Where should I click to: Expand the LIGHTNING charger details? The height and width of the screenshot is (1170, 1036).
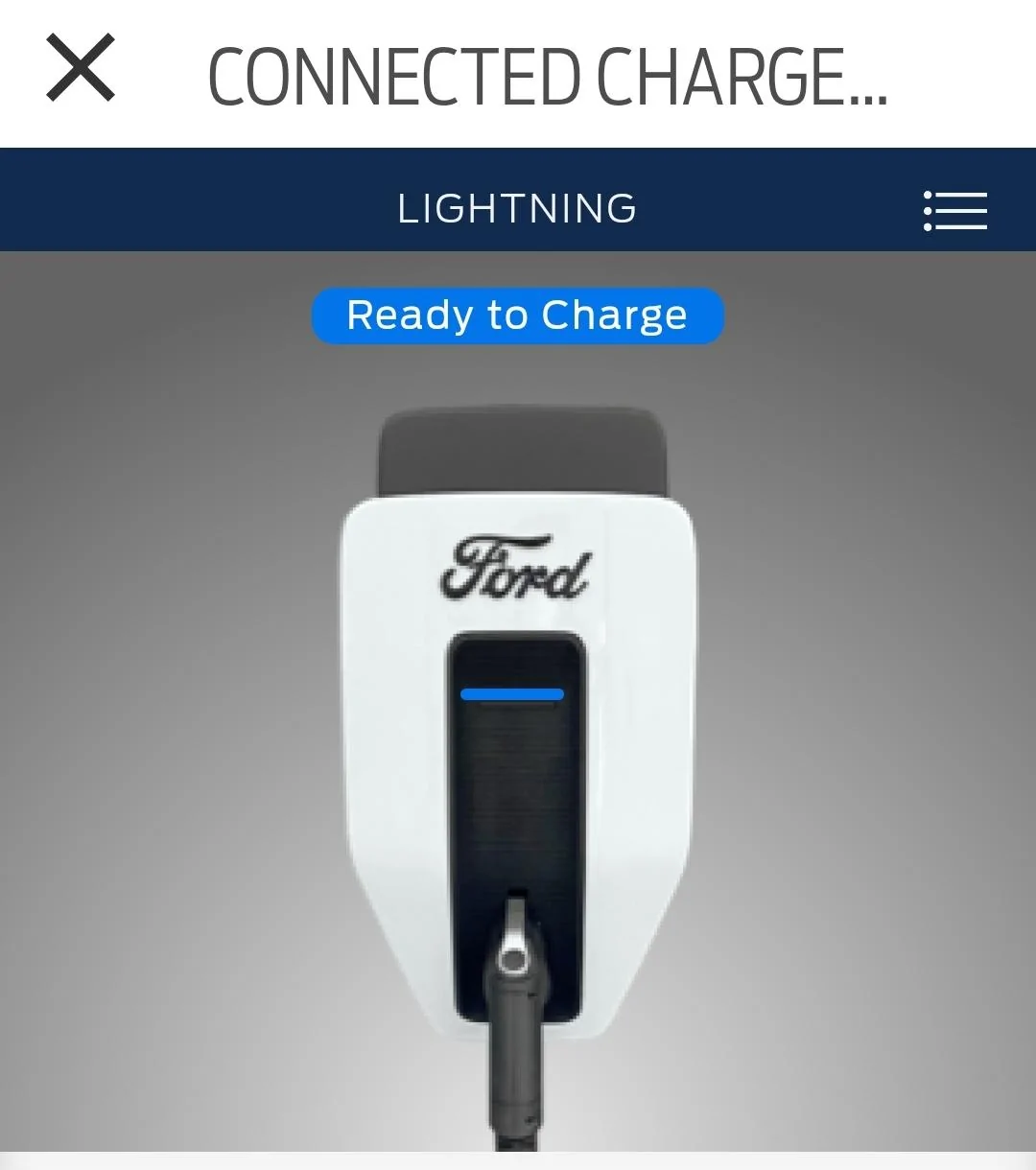[x=515, y=208]
